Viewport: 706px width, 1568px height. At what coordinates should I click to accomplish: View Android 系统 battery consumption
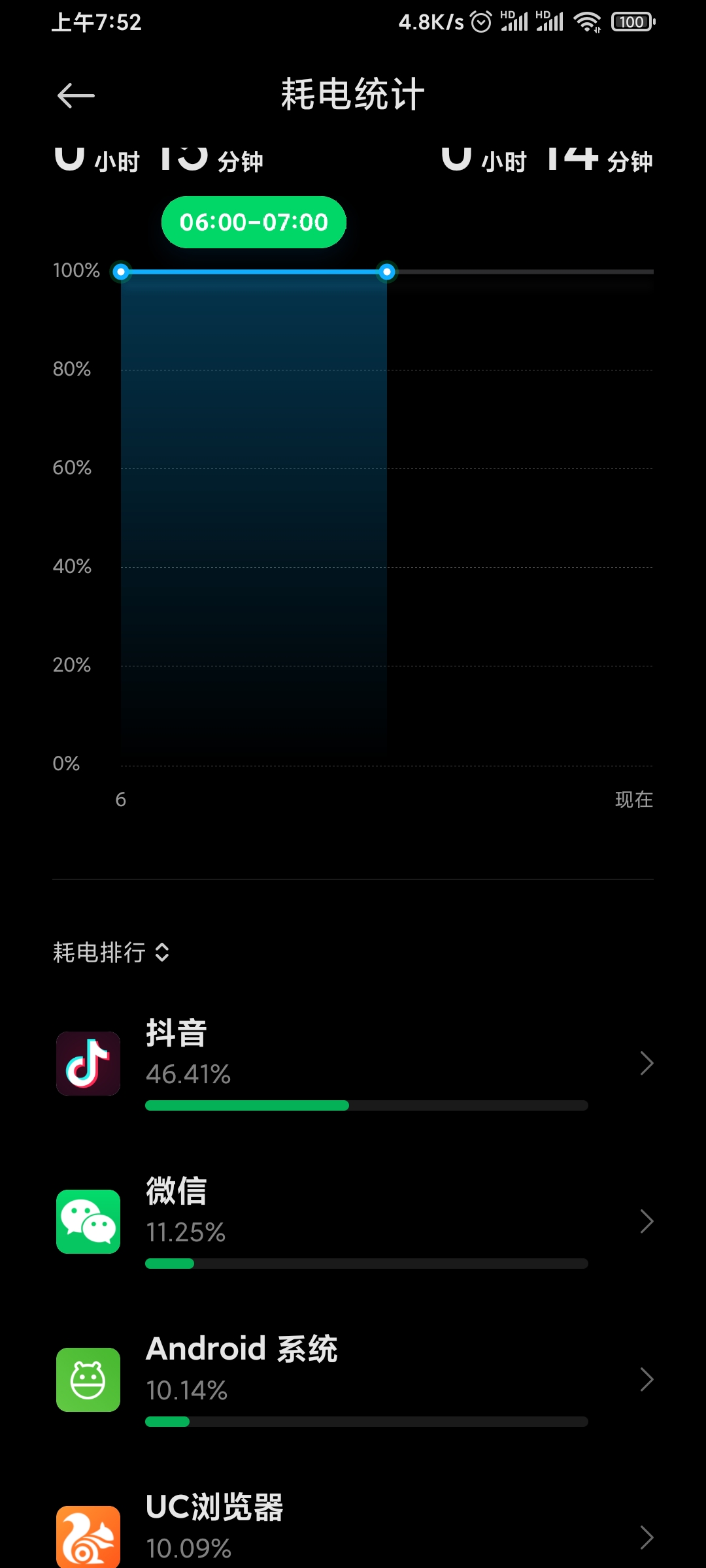click(x=353, y=1380)
